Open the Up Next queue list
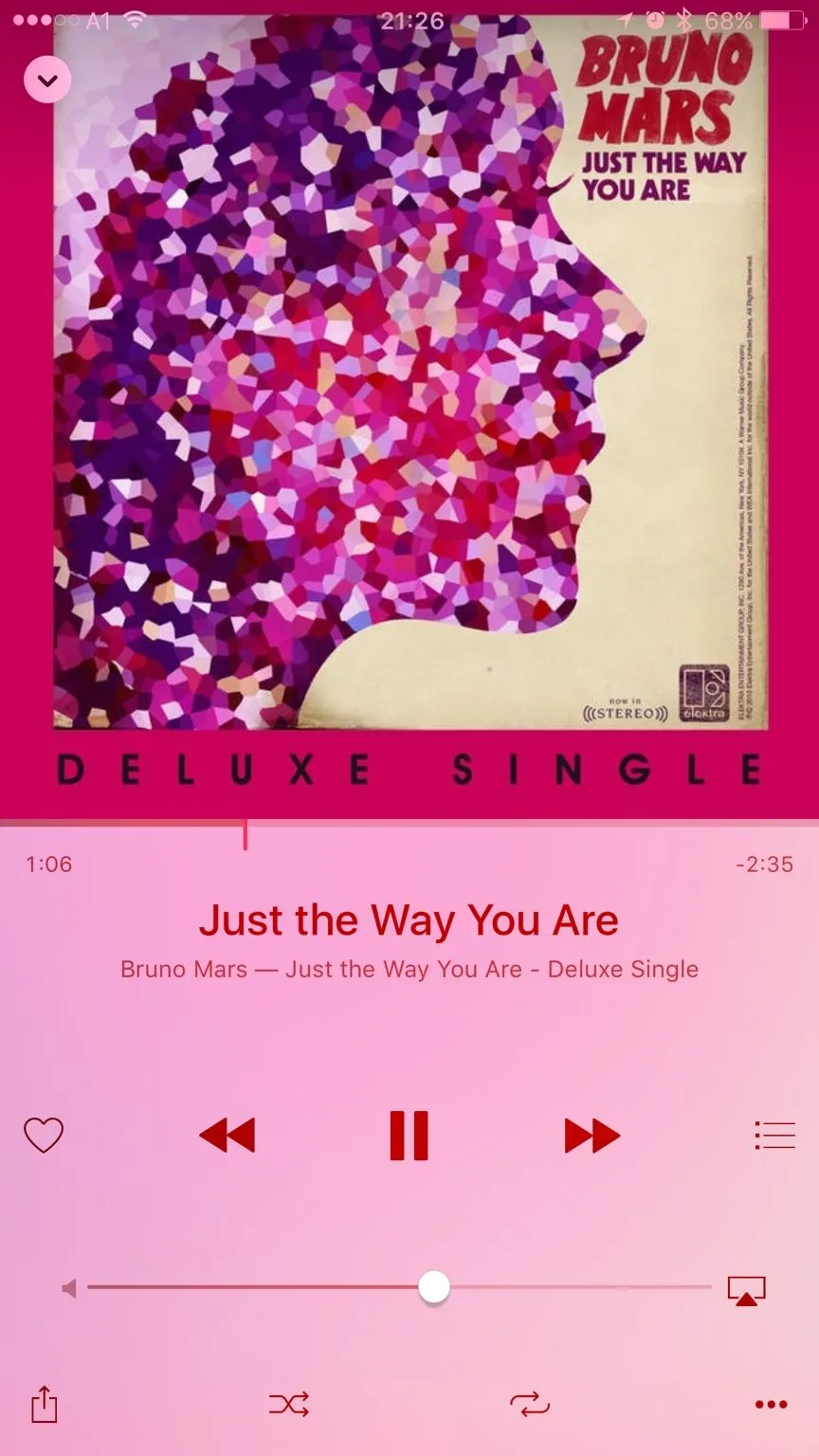The height and width of the screenshot is (1456, 819). (x=774, y=1135)
